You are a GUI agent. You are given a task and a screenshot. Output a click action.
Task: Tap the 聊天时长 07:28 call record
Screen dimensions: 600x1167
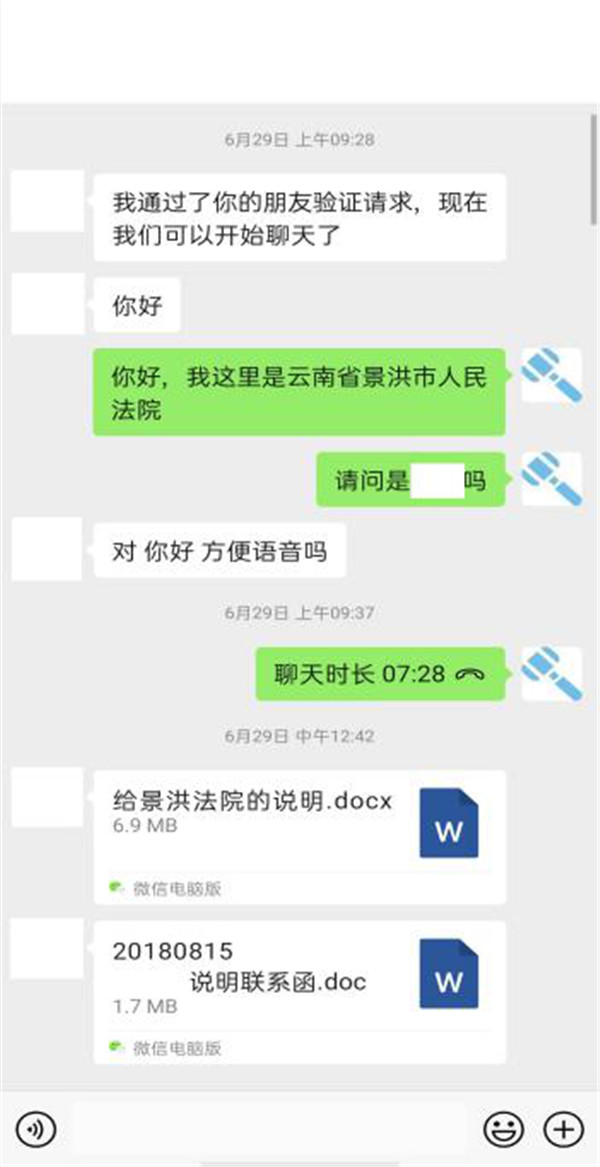click(x=379, y=674)
